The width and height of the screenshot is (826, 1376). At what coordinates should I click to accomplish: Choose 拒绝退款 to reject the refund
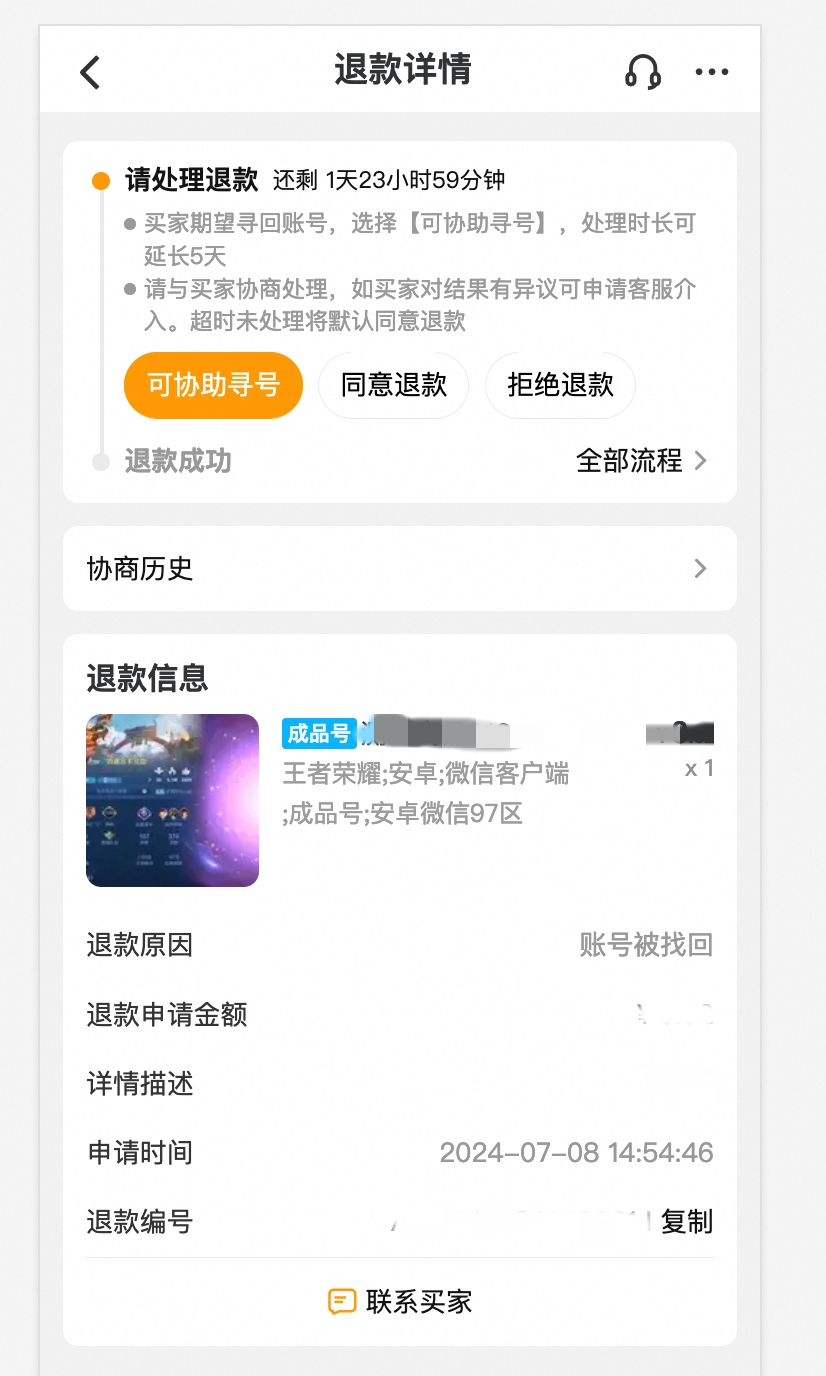pos(560,385)
